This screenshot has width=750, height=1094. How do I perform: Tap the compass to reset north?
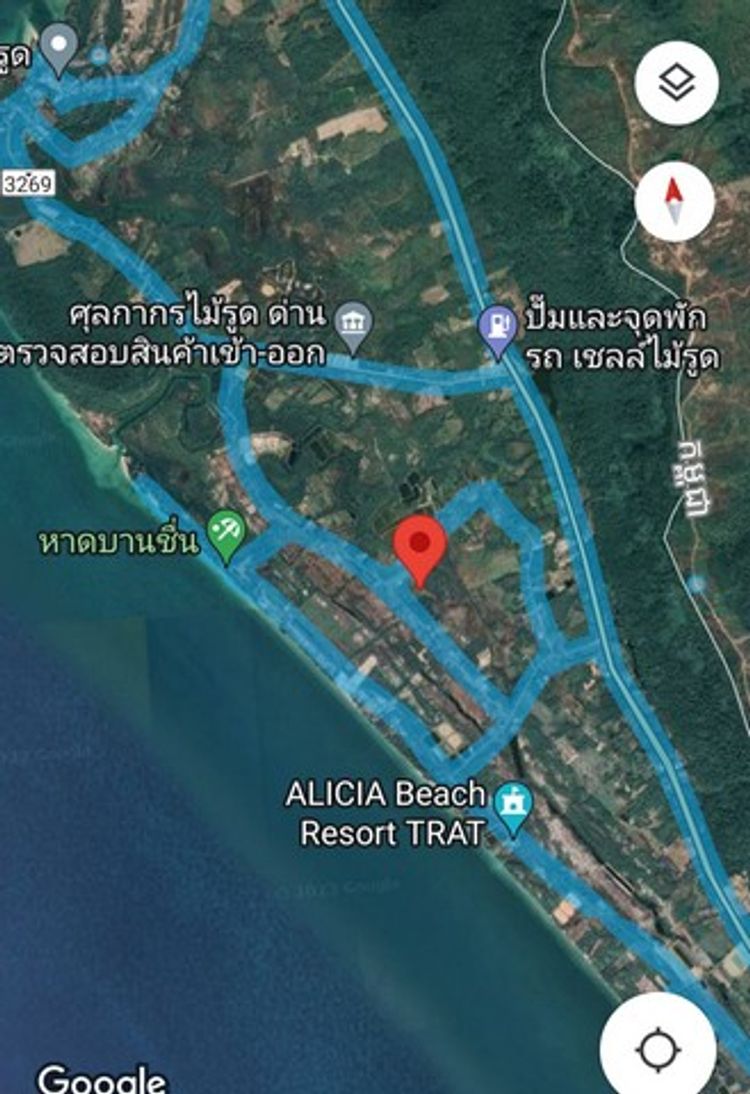pyautogui.click(x=674, y=201)
